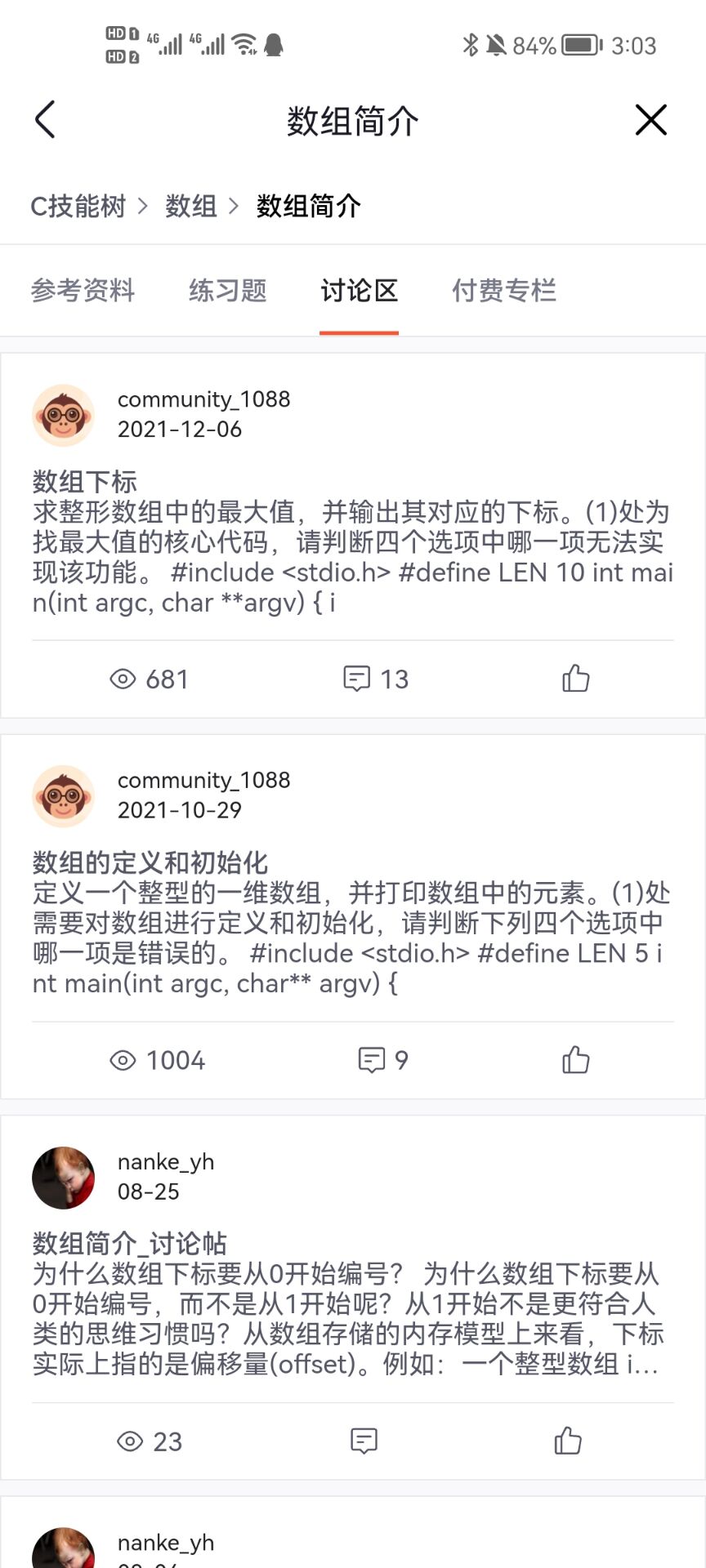The width and height of the screenshot is (706, 1568).
Task: Like the 数组下标 post
Action: (x=575, y=678)
